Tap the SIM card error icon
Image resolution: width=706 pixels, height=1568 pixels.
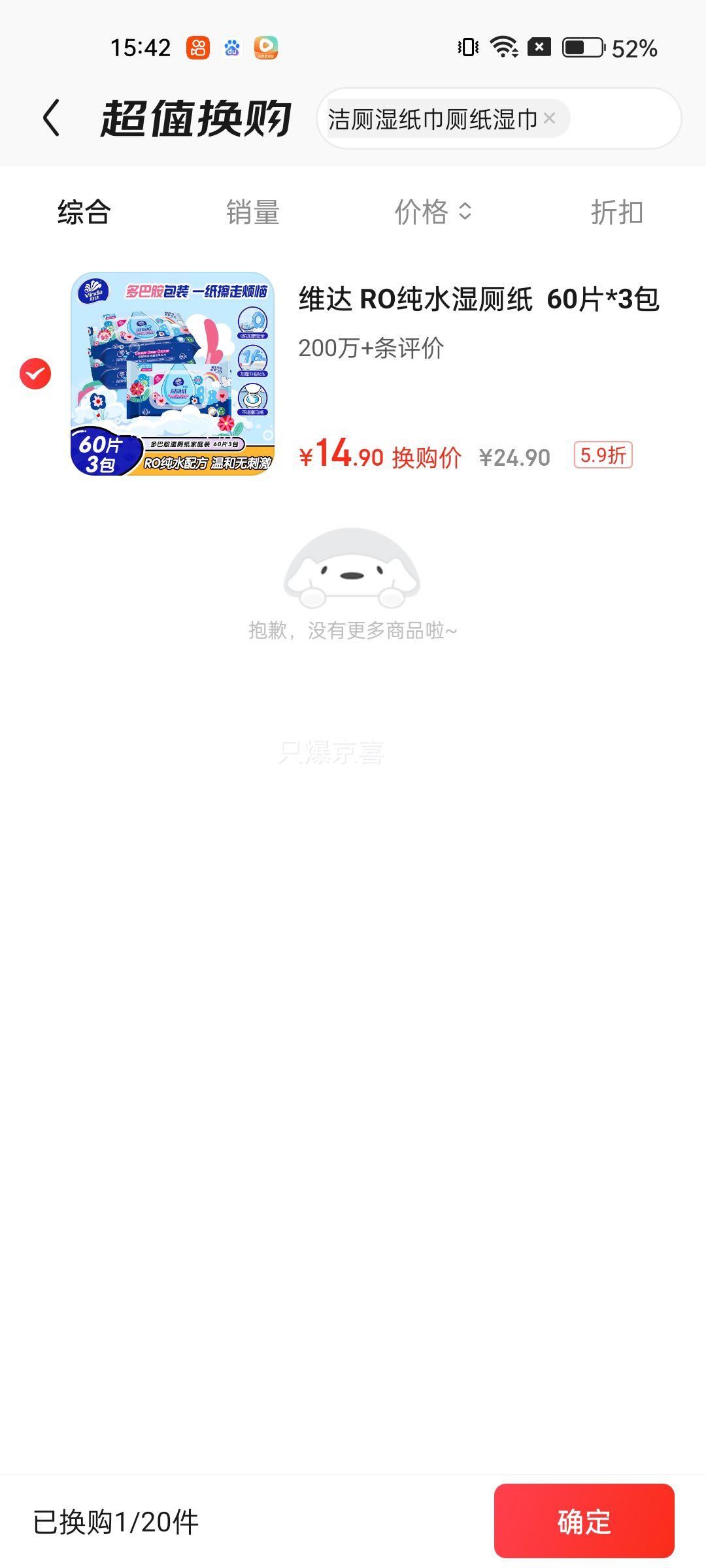pyautogui.click(x=540, y=46)
